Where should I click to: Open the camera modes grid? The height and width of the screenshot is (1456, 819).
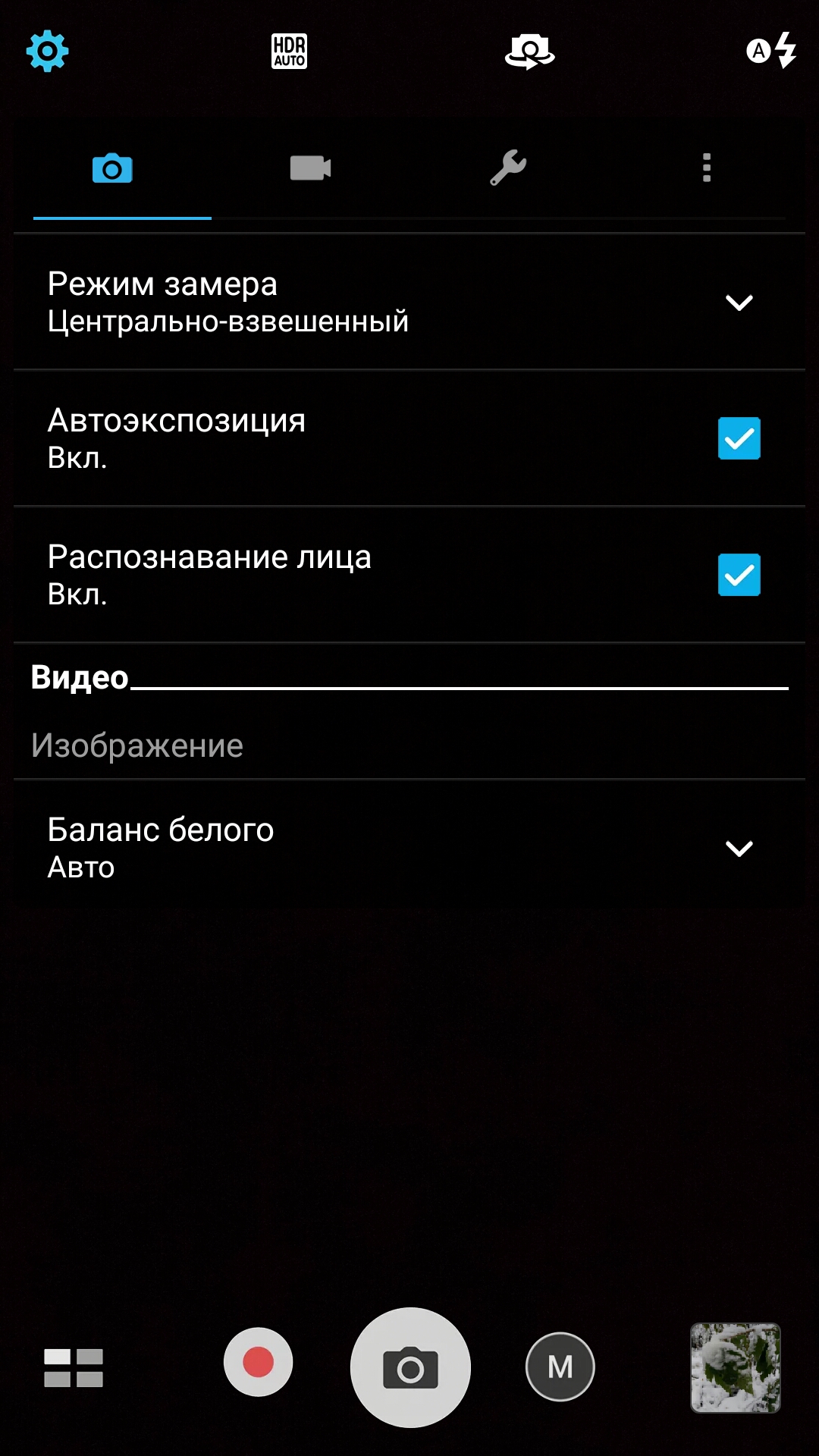click(x=74, y=1368)
